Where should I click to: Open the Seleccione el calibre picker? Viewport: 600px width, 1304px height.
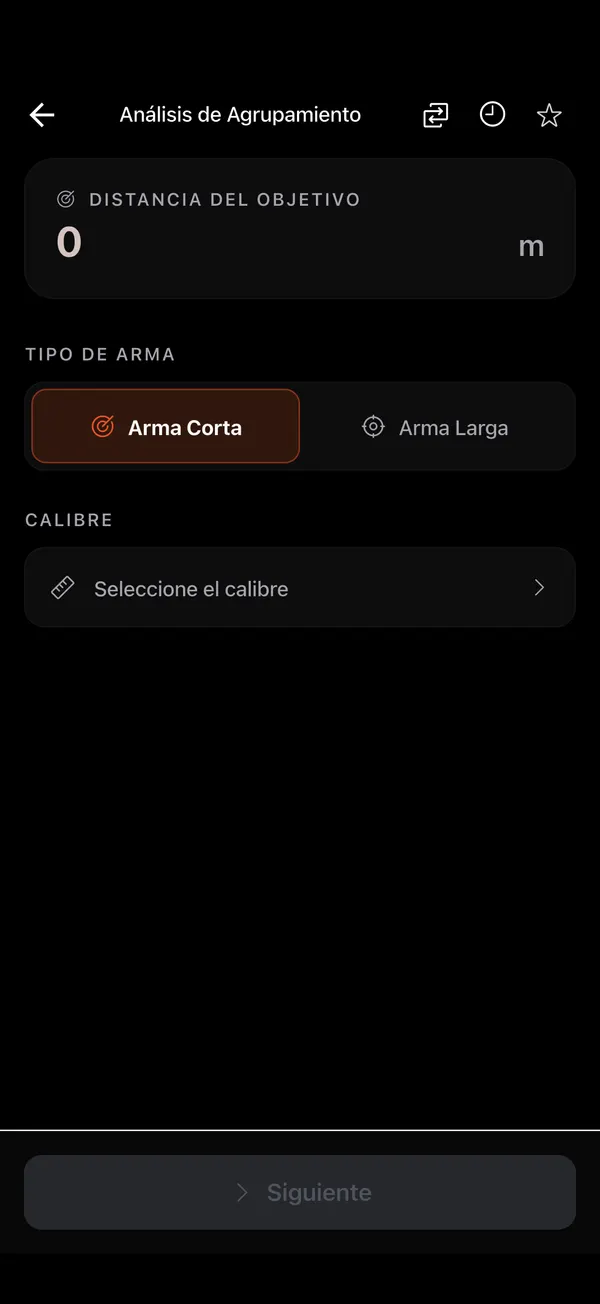pos(300,587)
